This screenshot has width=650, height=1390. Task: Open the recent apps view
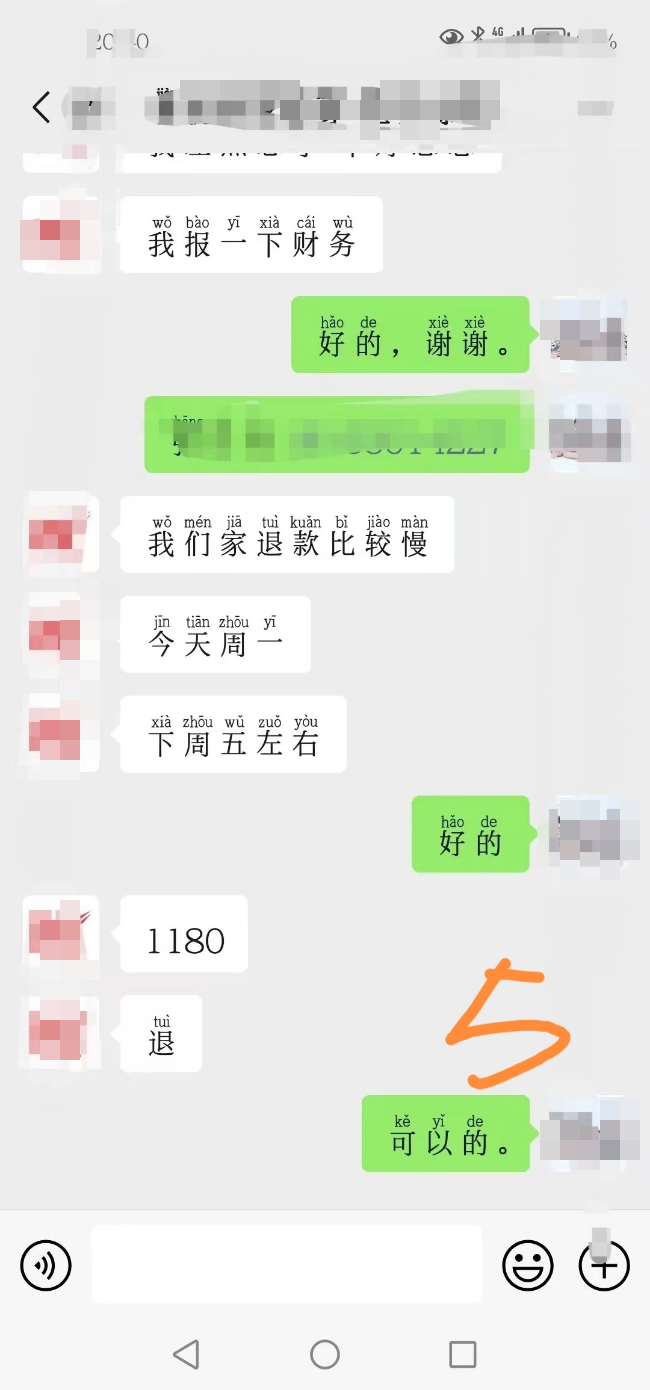tap(463, 1354)
